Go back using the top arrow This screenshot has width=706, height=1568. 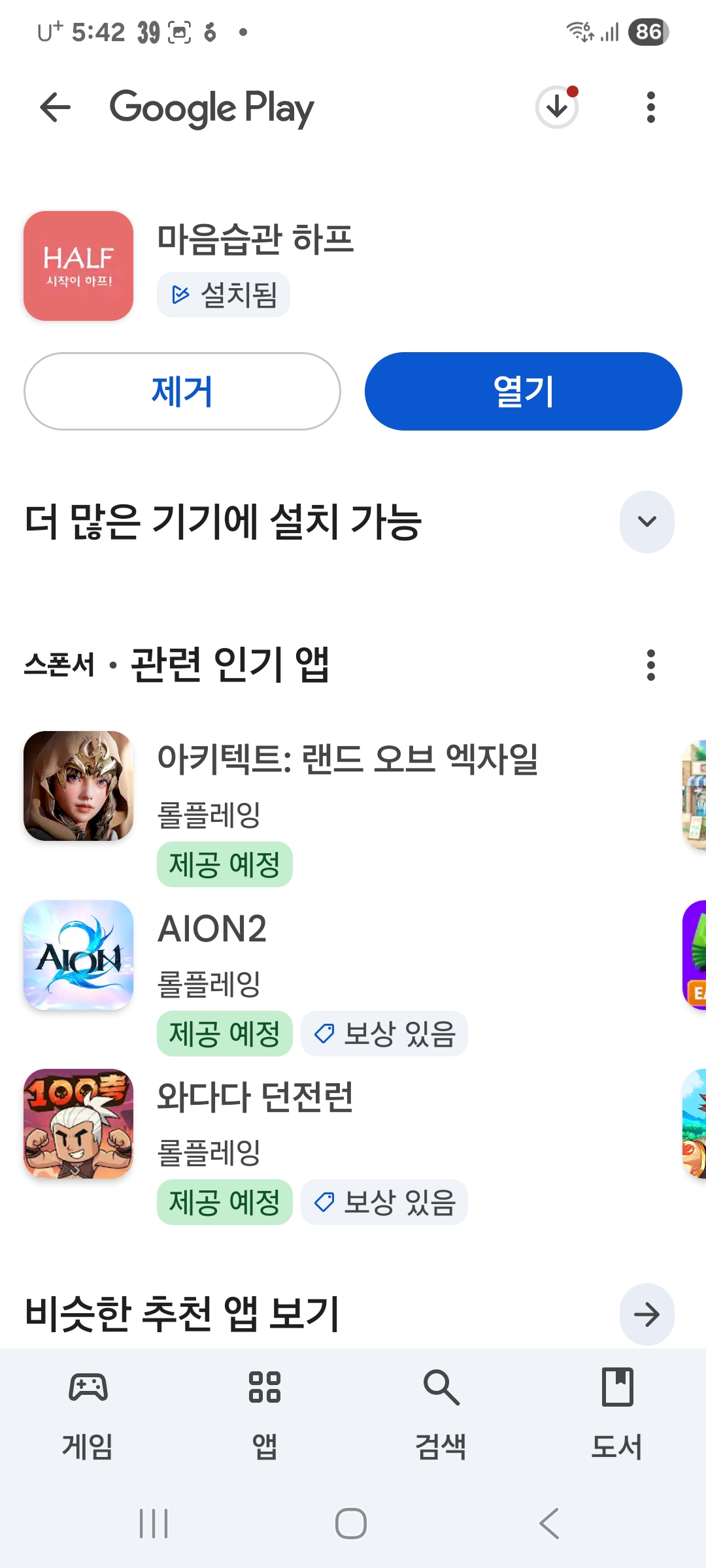pos(55,108)
